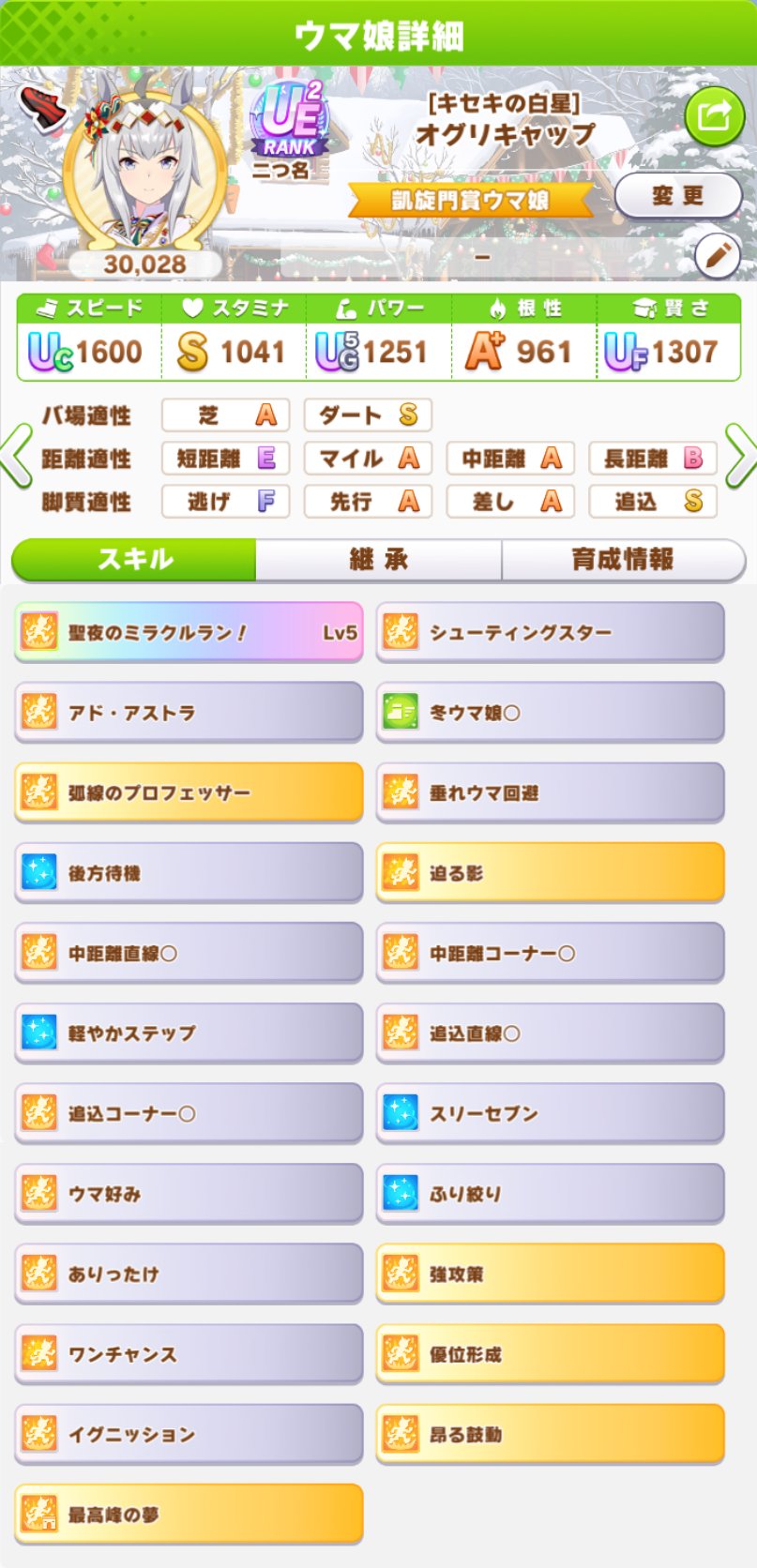Open the shoe icon beside portrait

pyautogui.click(x=42, y=108)
